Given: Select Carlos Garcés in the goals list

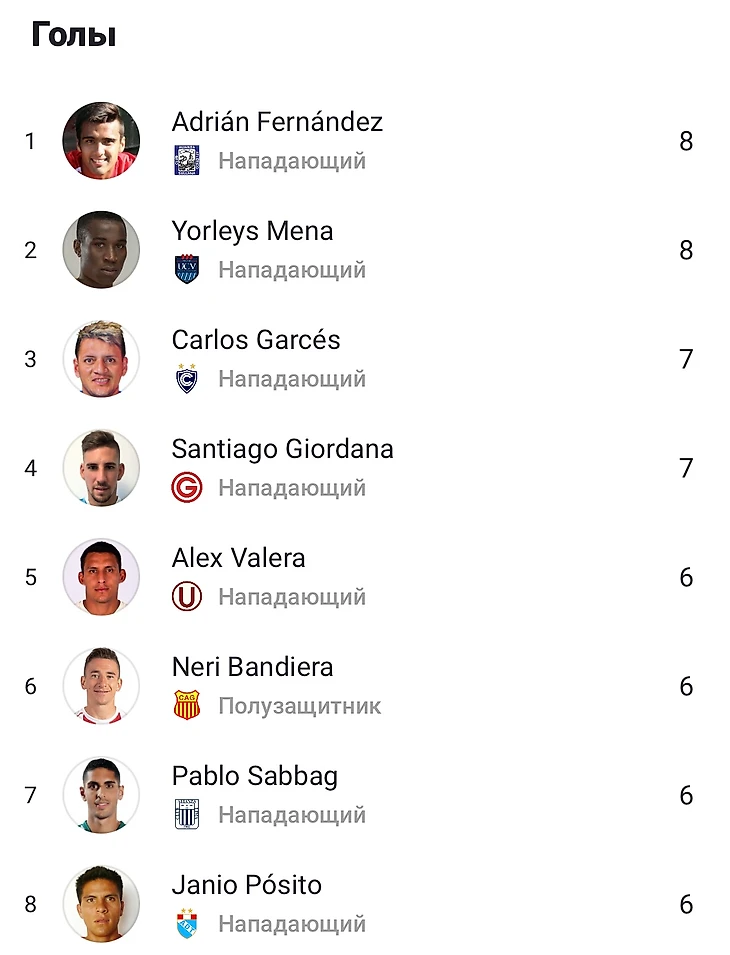Looking at the screenshot, I should pos(256,341).
